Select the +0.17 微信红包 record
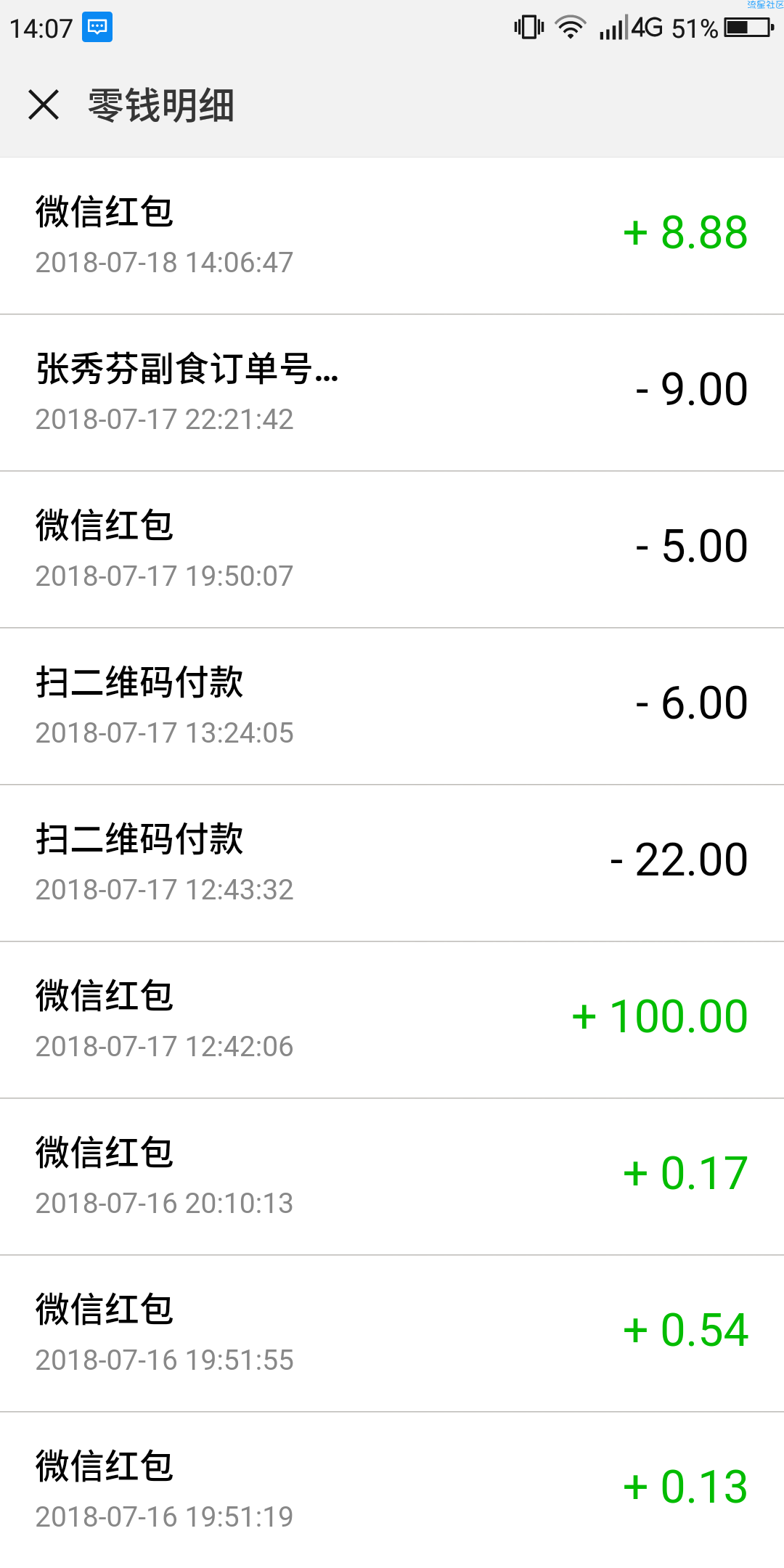The width and height of the screenshot is (784, 1568). [392, 1177]
